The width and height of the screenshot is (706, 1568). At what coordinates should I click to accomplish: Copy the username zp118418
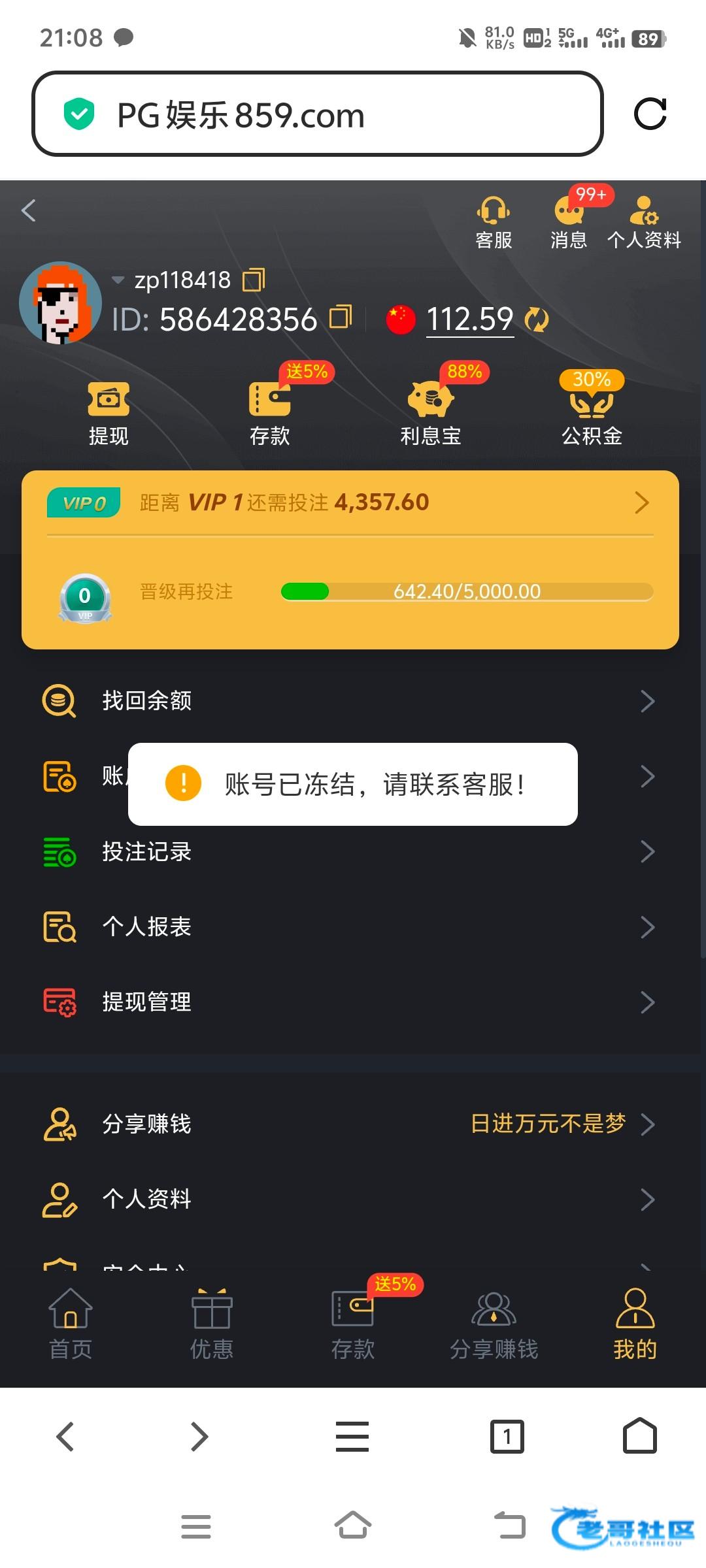click(254, 280)
